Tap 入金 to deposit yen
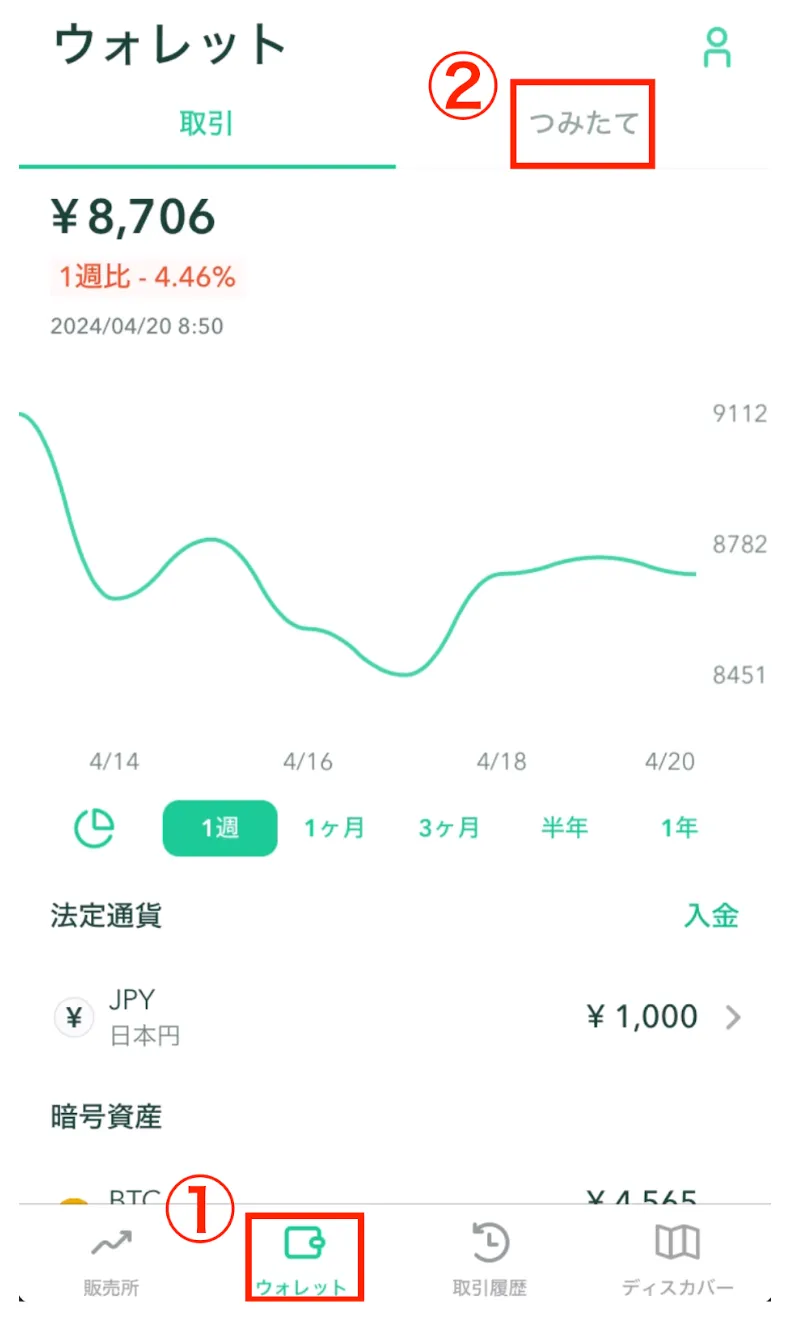The height and width of the screenshot is (1326, 786). coord(711,916)
